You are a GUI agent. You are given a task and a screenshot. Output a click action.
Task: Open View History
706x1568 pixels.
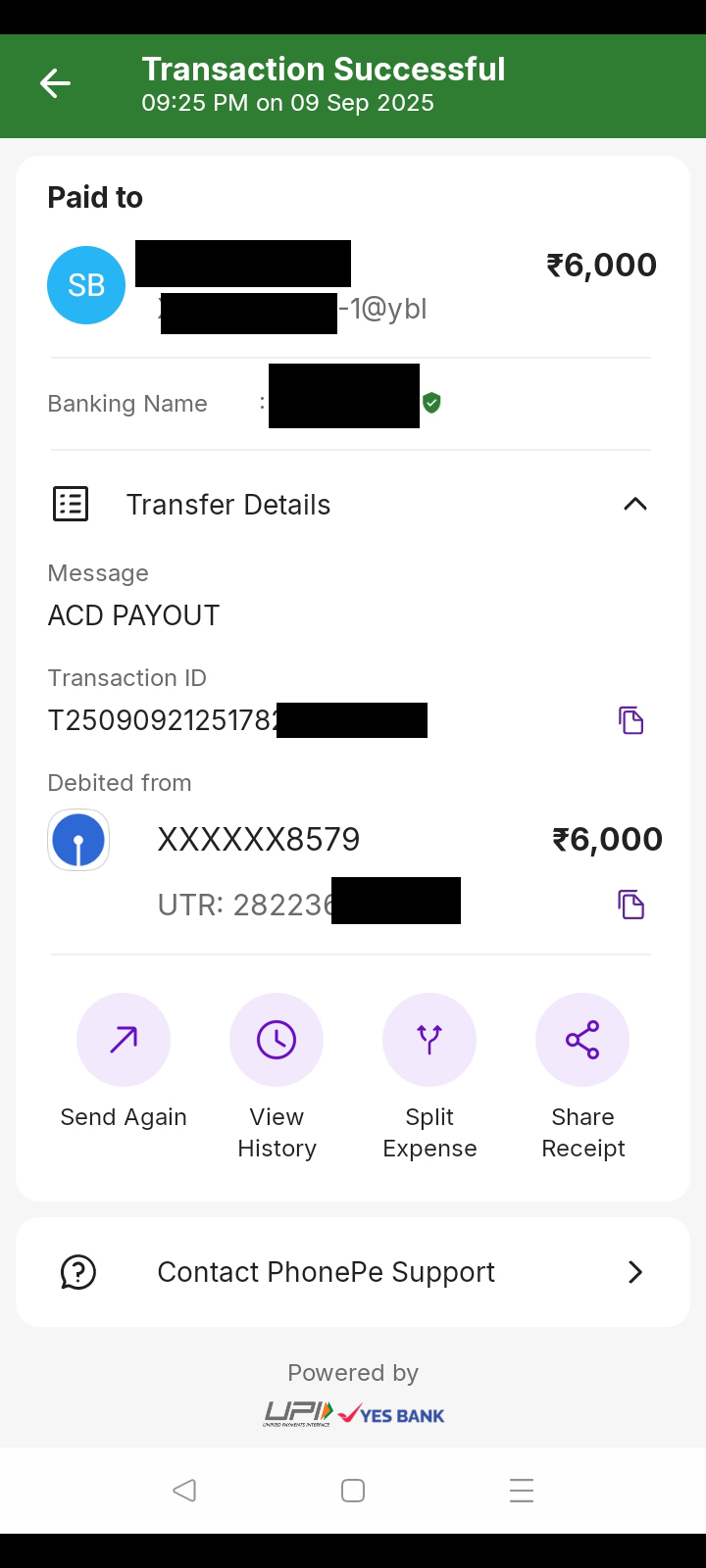[277, 1041]
